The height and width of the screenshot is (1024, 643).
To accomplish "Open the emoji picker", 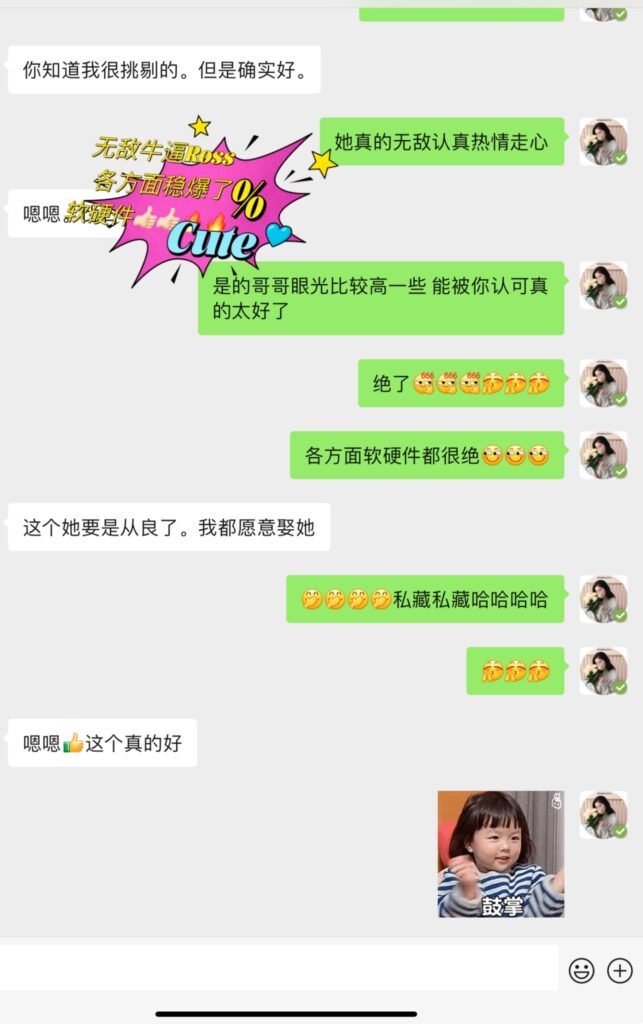I will [x=582, y=970].
